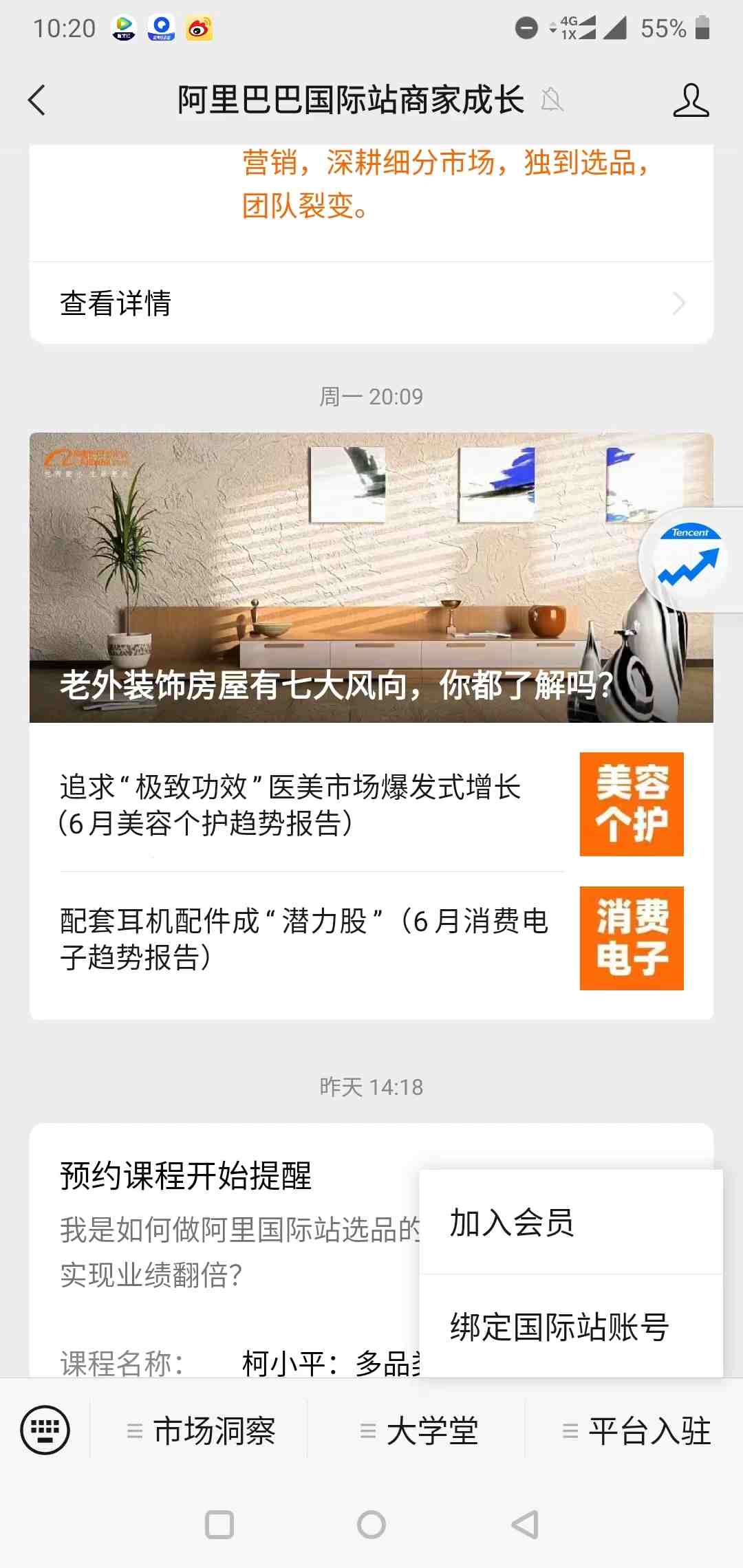Image resolution: width=743 pixels, height=1568 pixels.
Task: Open the account profile icon
Action: 690,100
